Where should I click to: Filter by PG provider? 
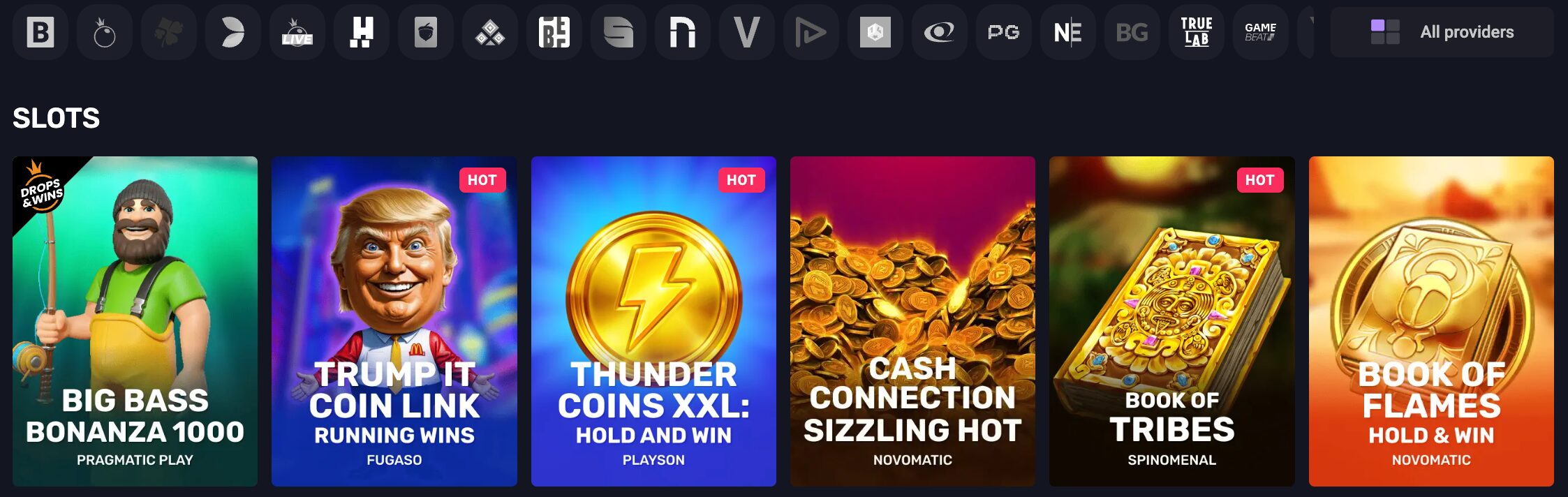point(1003,32)
